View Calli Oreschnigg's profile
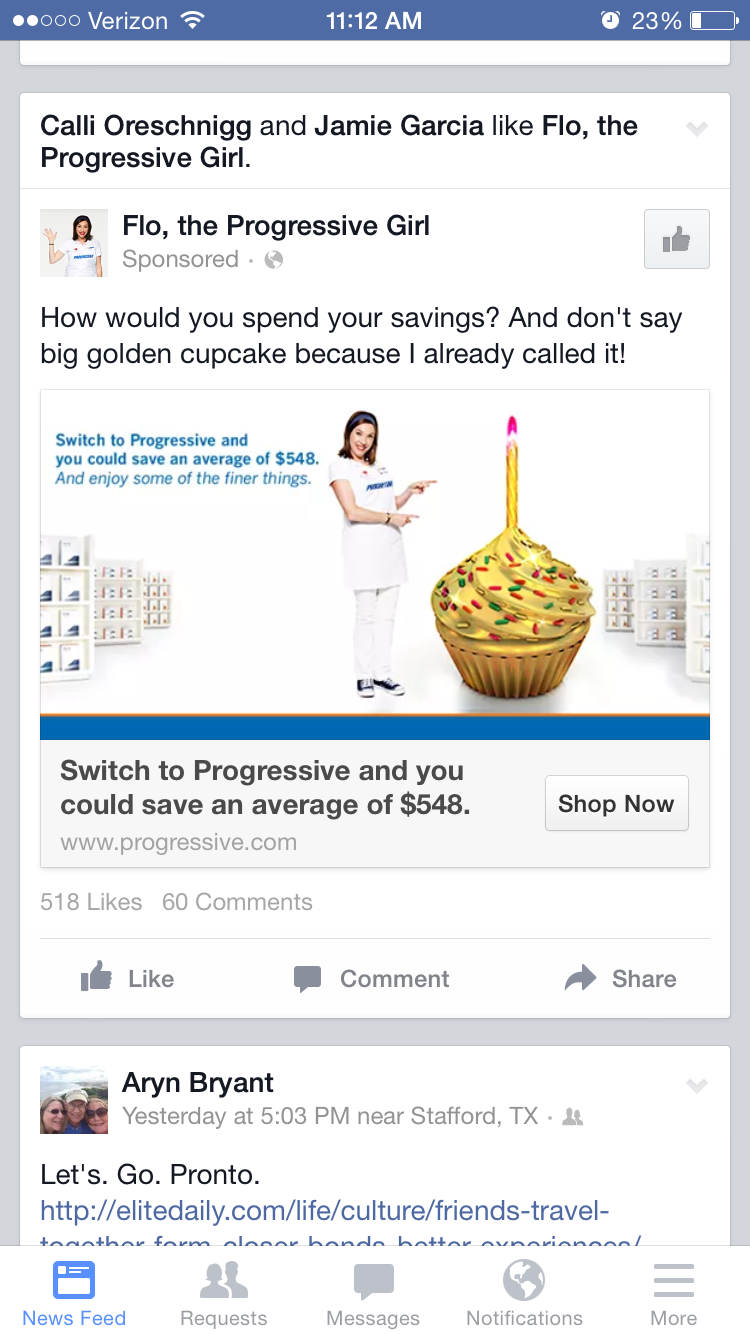Screen dimensions: 750x1334 pos(145,126)
